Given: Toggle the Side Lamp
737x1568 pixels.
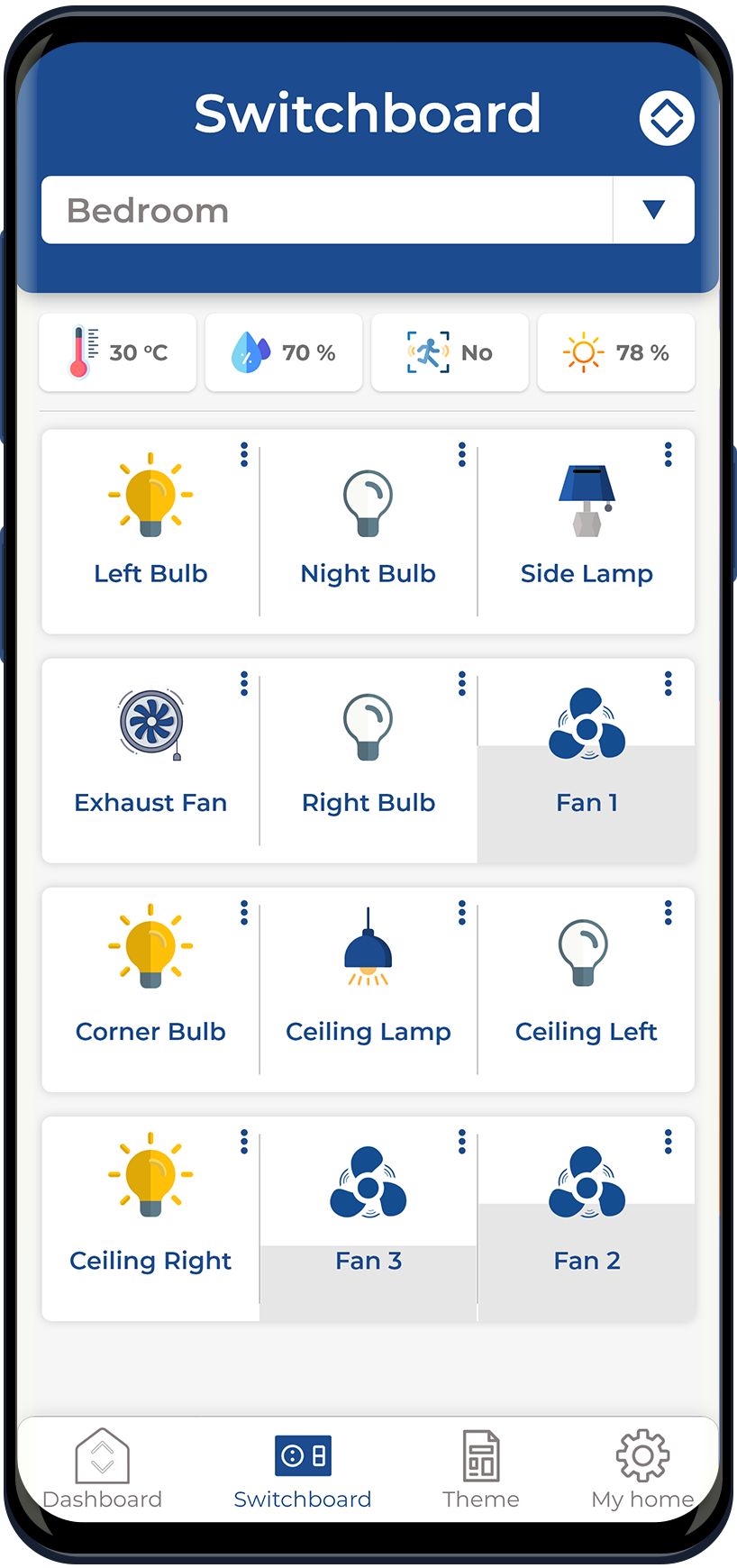Looking at the screenshot, I should [587, 523].
